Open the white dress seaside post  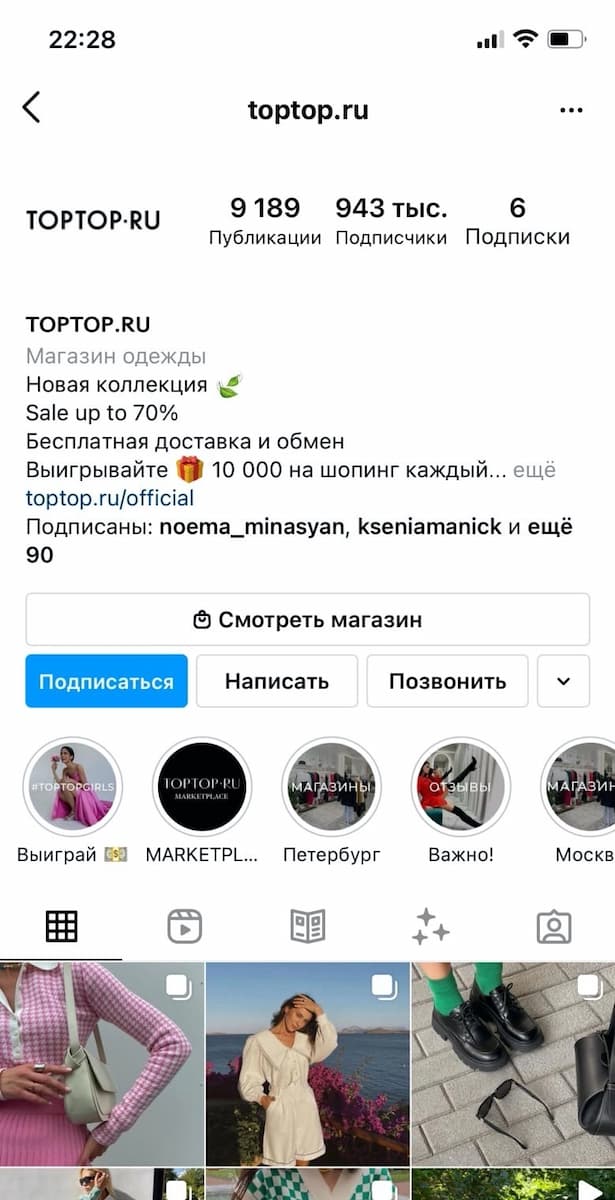307,1062
